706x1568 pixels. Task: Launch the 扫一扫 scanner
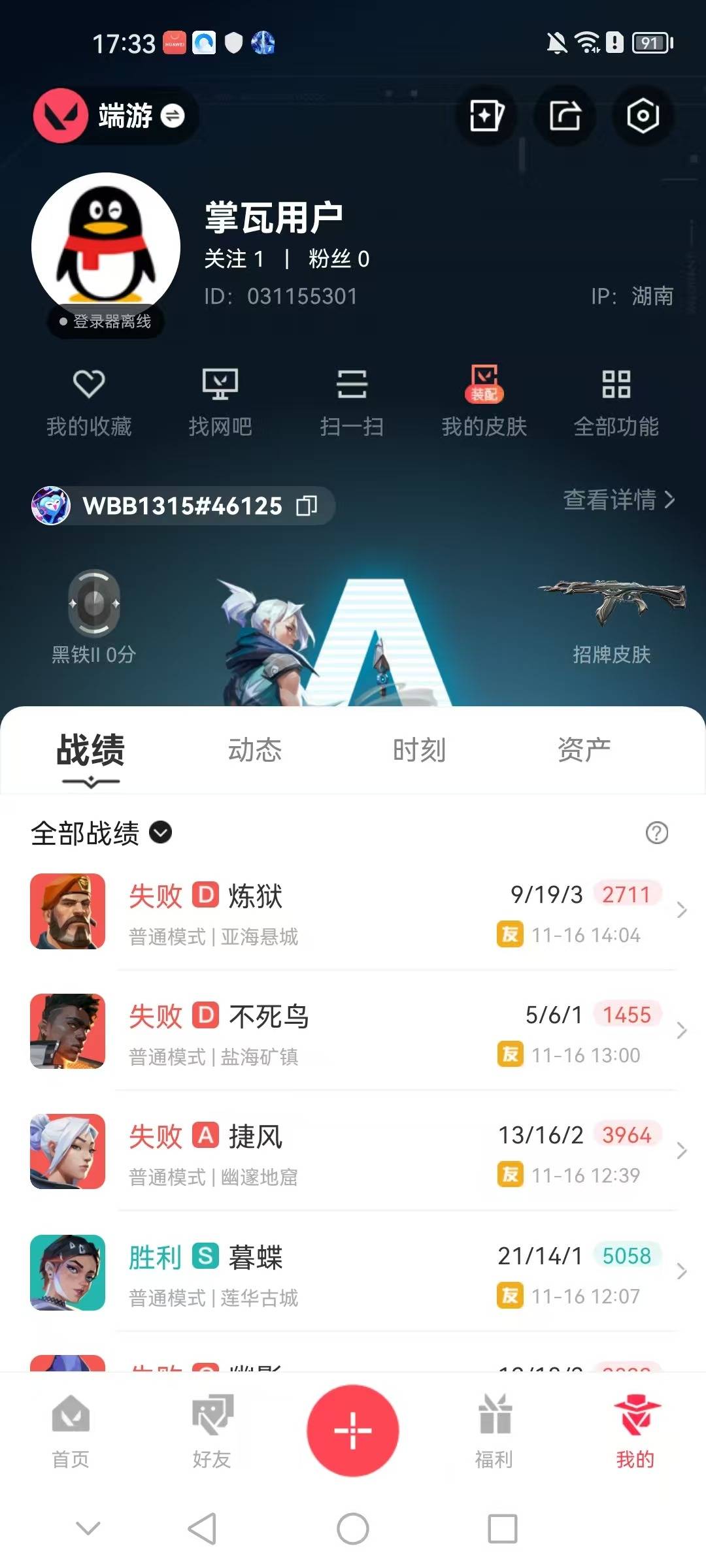click(352, 400)
